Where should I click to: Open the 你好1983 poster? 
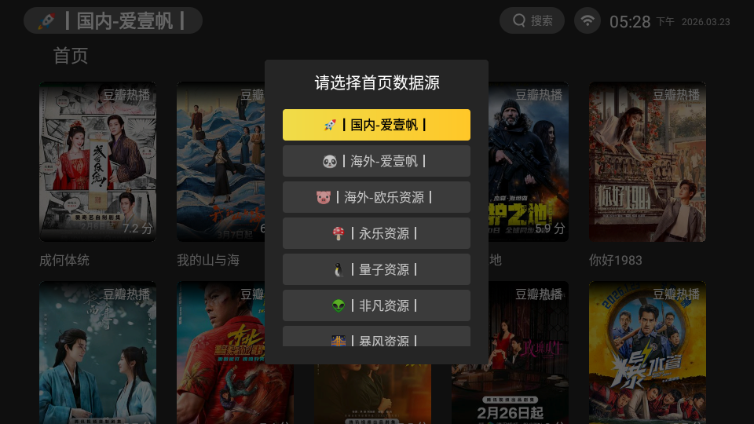tap(647, 162)
